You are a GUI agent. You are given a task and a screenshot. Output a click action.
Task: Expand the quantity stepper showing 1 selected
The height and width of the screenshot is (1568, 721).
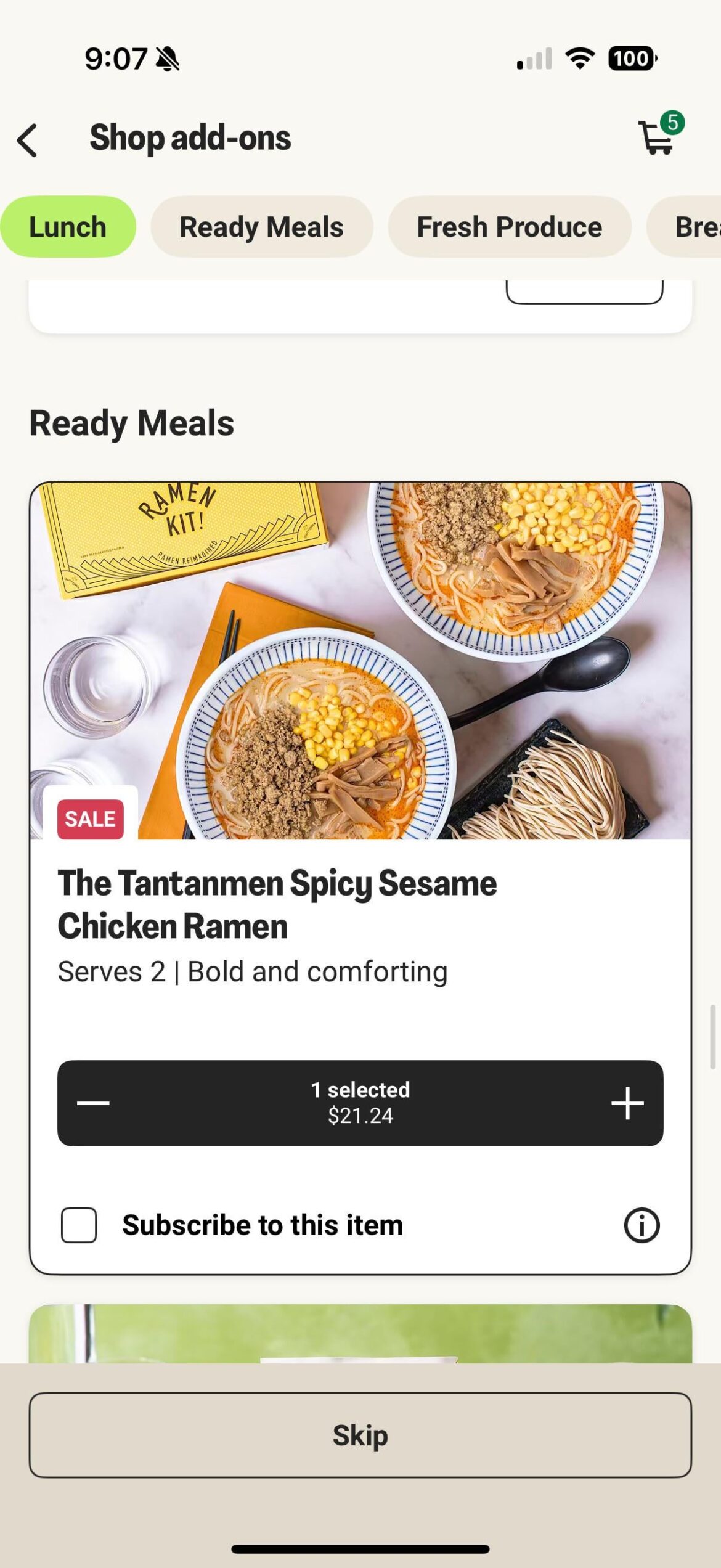coord(360,1103)
